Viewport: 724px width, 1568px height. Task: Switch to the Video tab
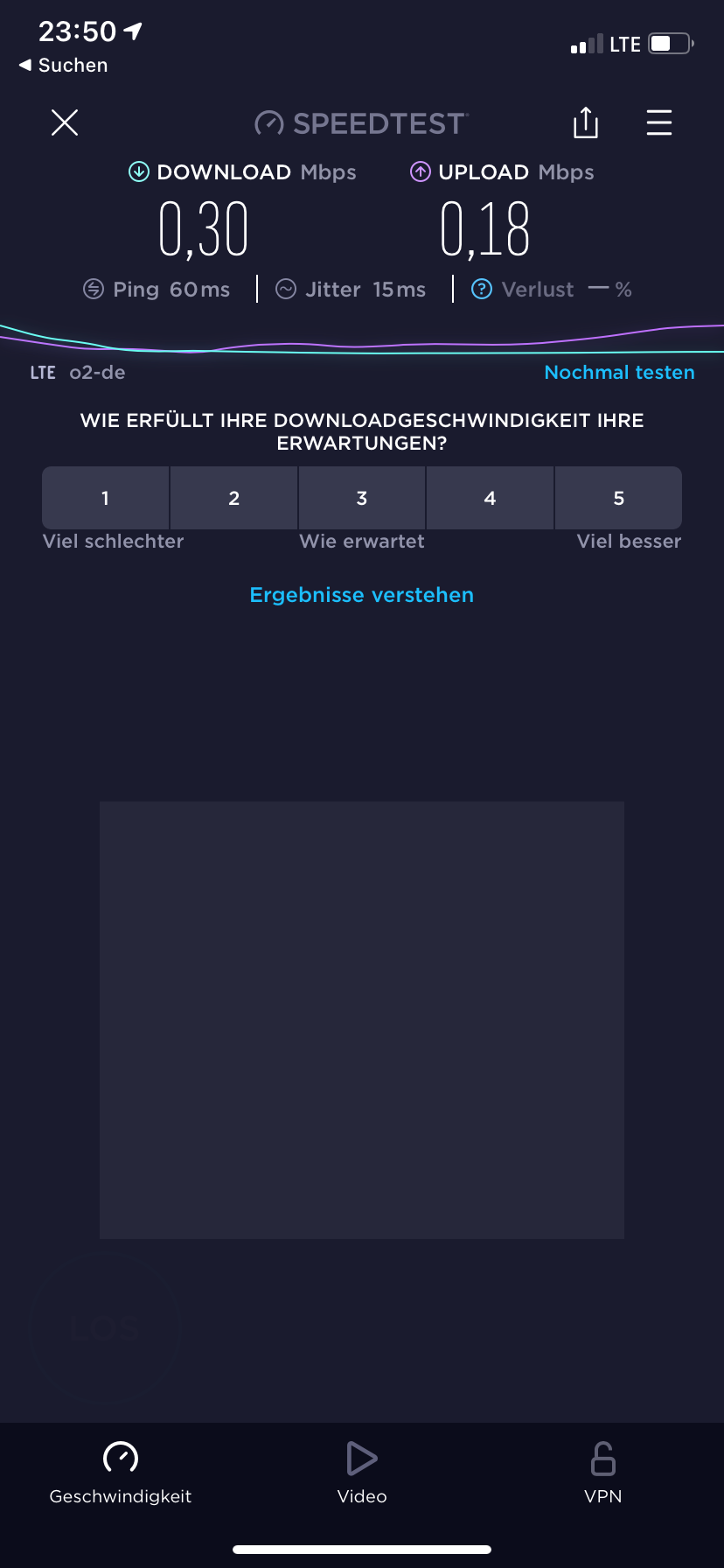(x=362, y=1473)
